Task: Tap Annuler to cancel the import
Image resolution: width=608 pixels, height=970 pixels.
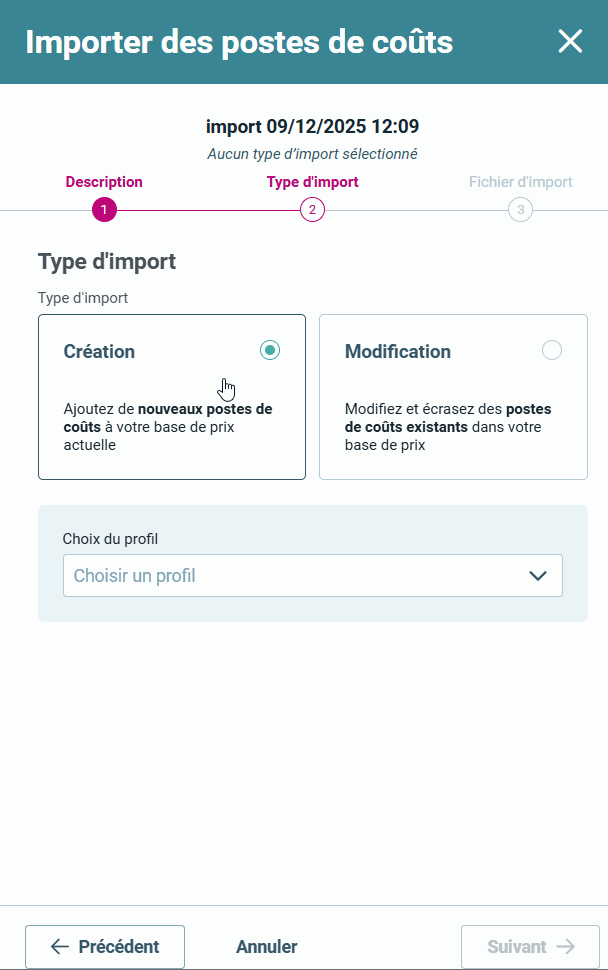Action: [x=266, y=946]
